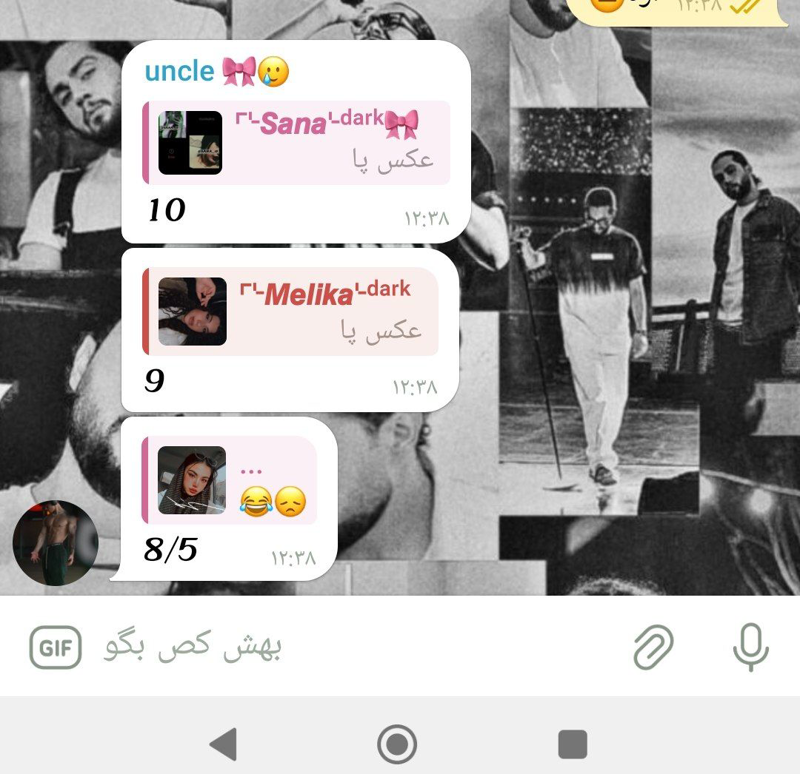800x774 pixels.
Task: Jump to Melika's quoted message
Action: [291, 311]
